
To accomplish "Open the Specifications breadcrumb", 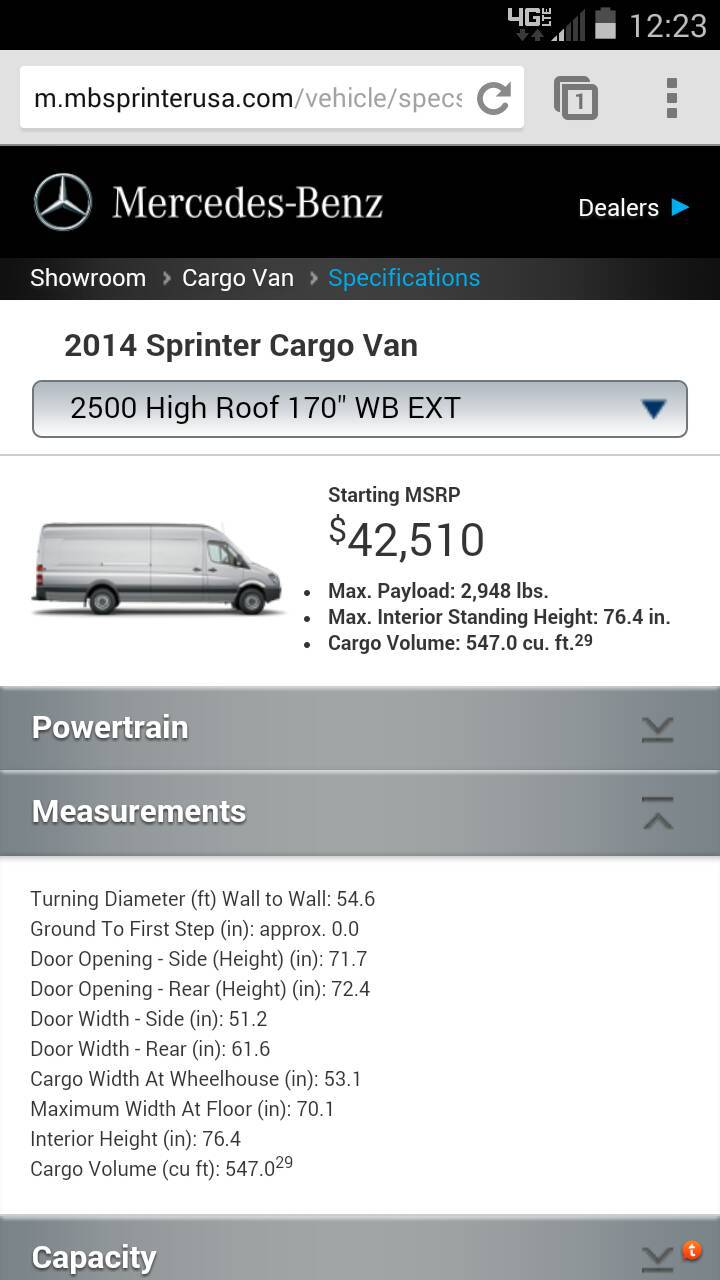I will 404,278.
